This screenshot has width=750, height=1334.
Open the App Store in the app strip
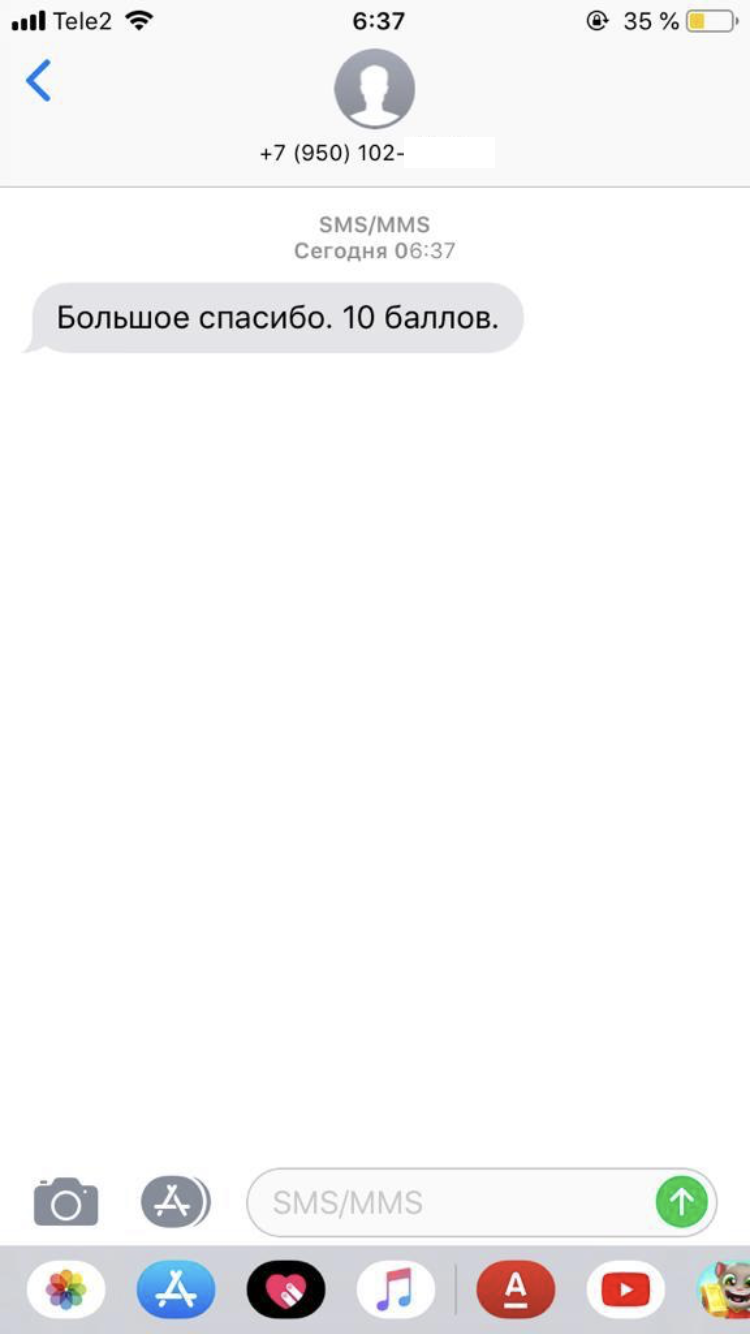coord(176,1291)
